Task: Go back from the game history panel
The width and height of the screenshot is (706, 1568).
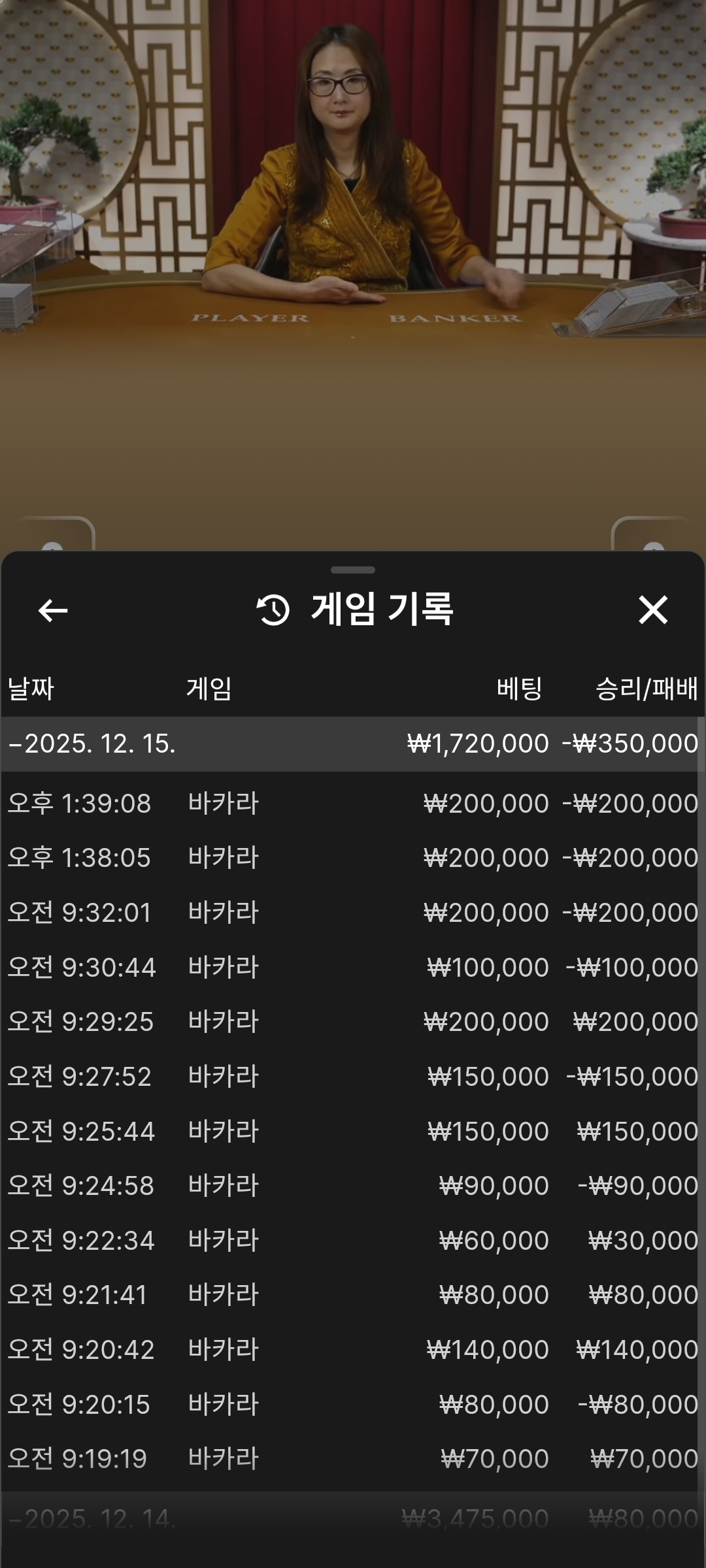Action: pyautogui.click(x=53, y=611)
